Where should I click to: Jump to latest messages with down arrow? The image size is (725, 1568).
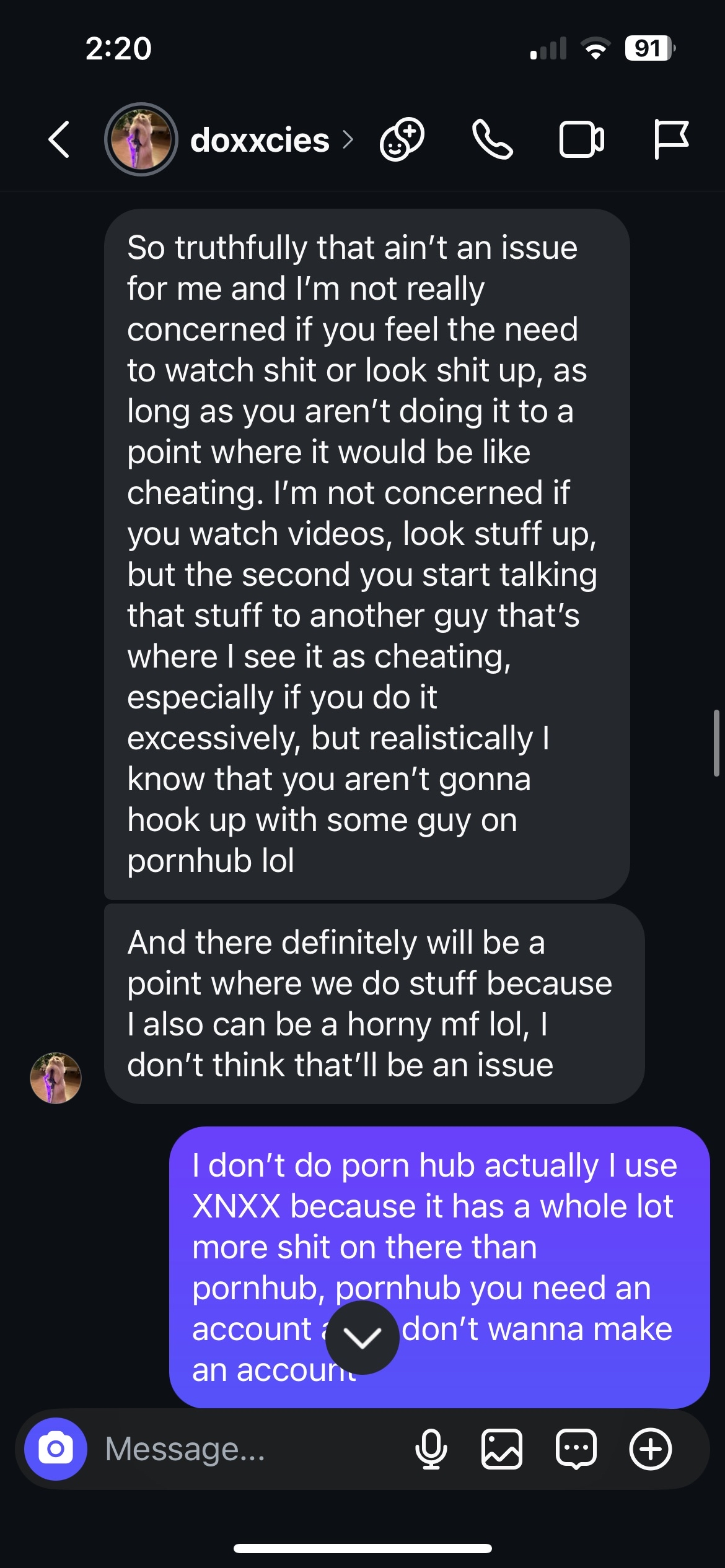point(362,1338)
